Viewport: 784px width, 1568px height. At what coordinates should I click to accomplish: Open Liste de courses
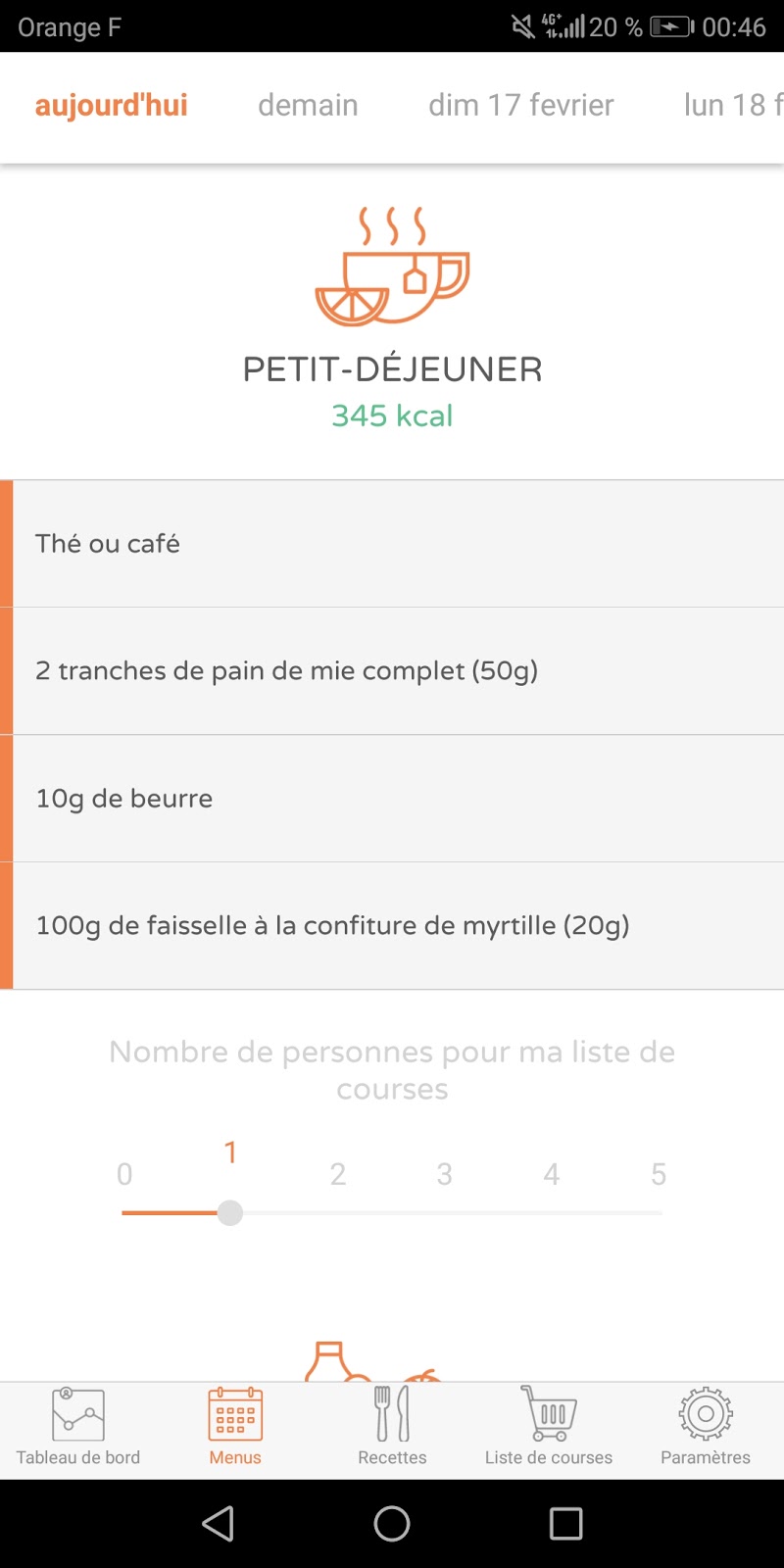tap(549, 1429)
